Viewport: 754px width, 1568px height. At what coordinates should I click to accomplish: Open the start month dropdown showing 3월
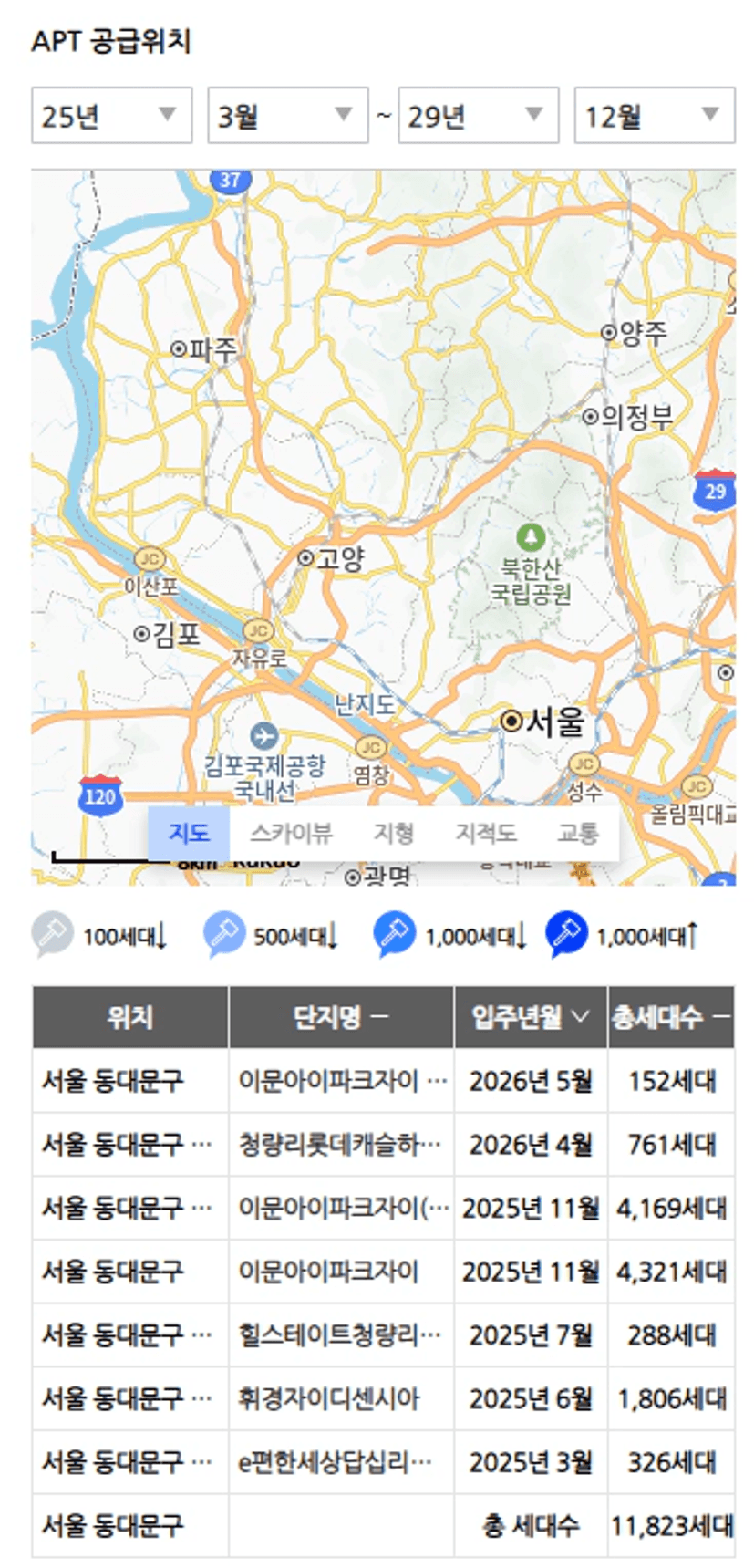(x=288, y=116)
